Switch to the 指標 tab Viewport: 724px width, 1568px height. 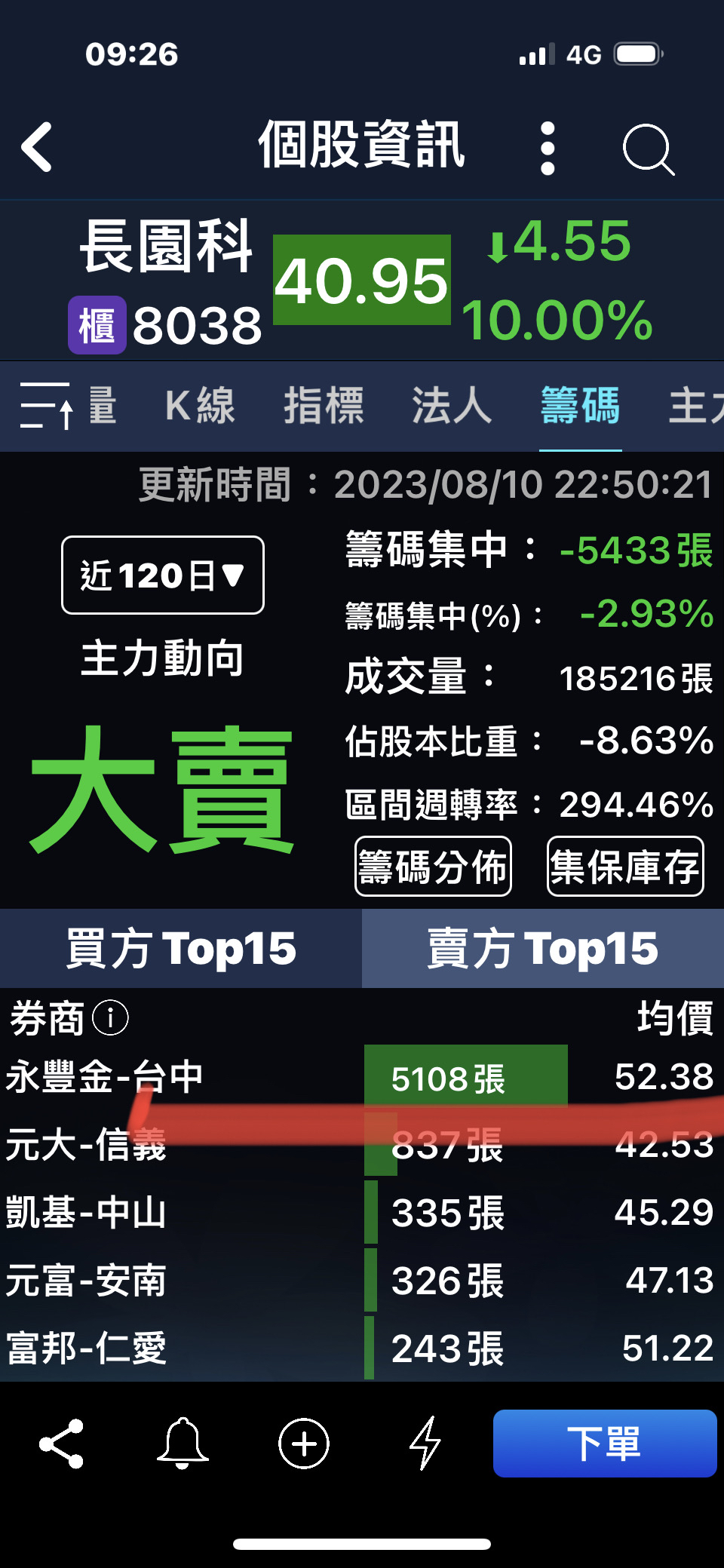click(x=324, y=406)
